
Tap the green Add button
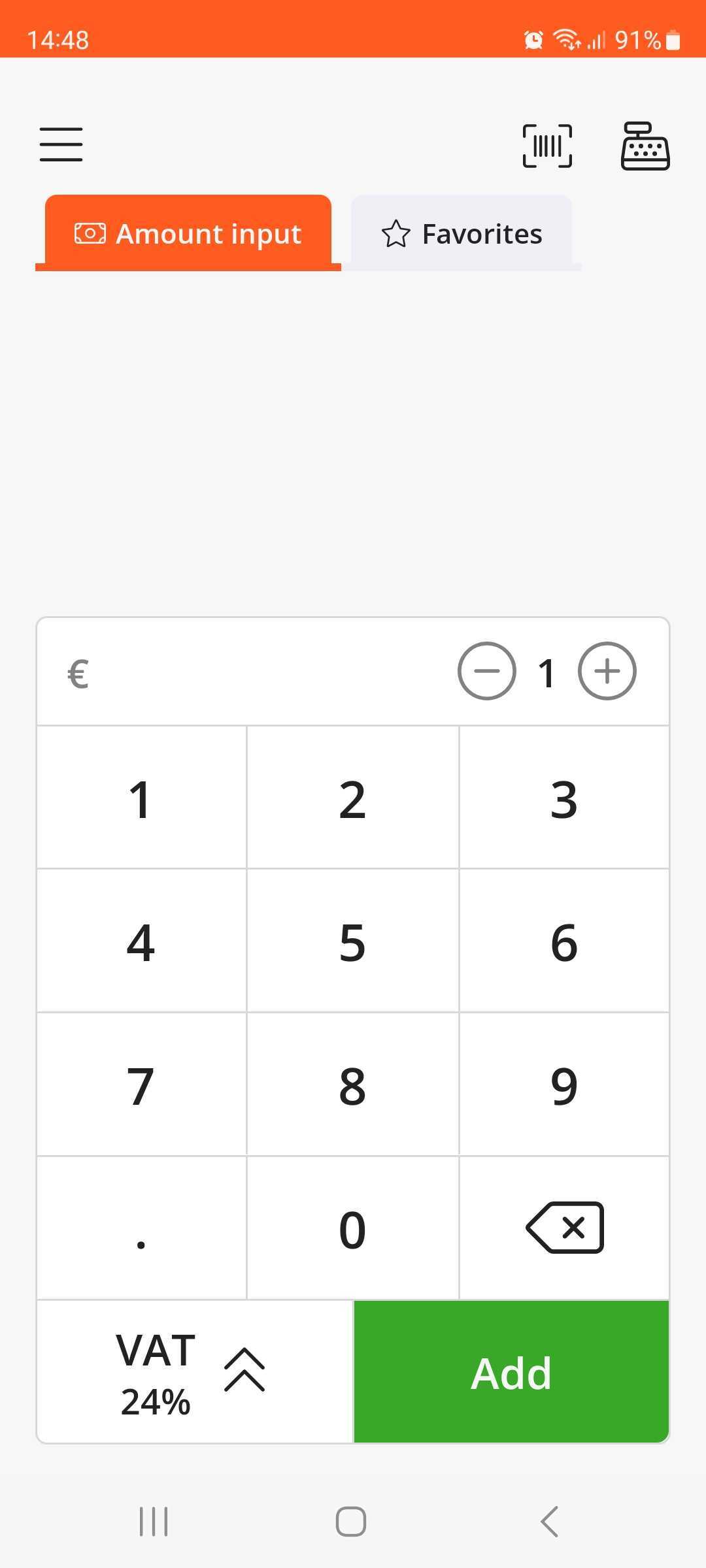click(x=511, y=1372)
